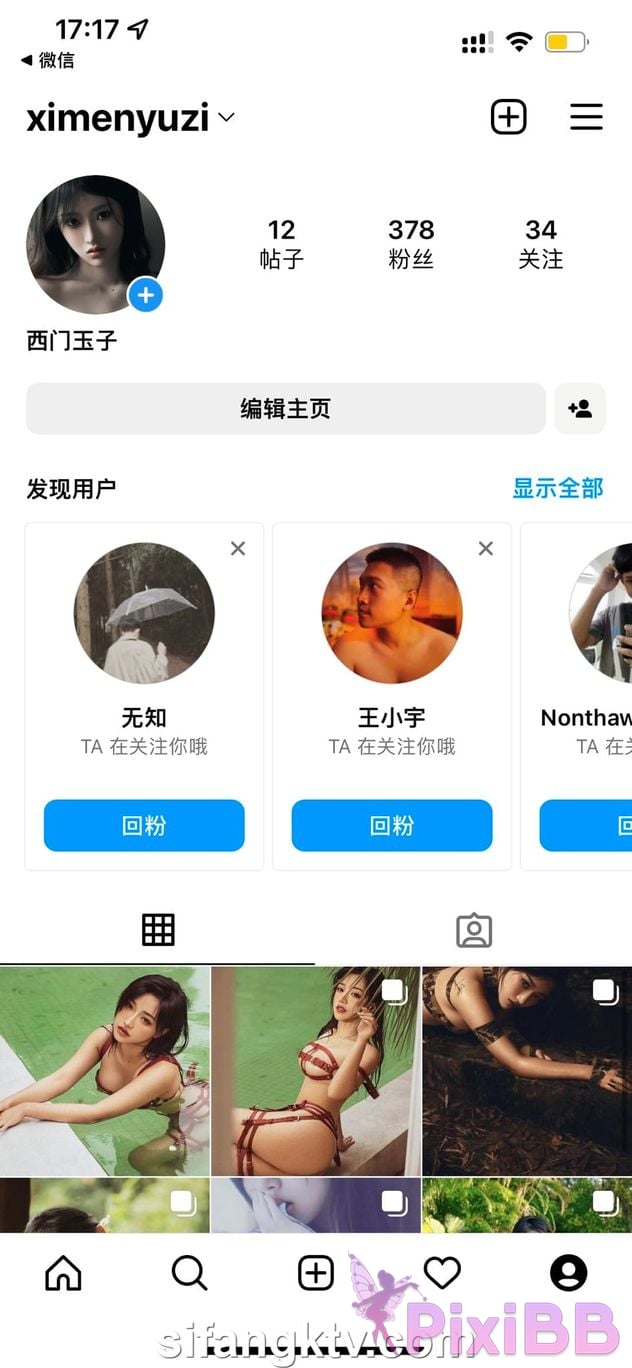Open the hamburger menu
This screenshot has height=1368, width=632.
click(586, 117)
